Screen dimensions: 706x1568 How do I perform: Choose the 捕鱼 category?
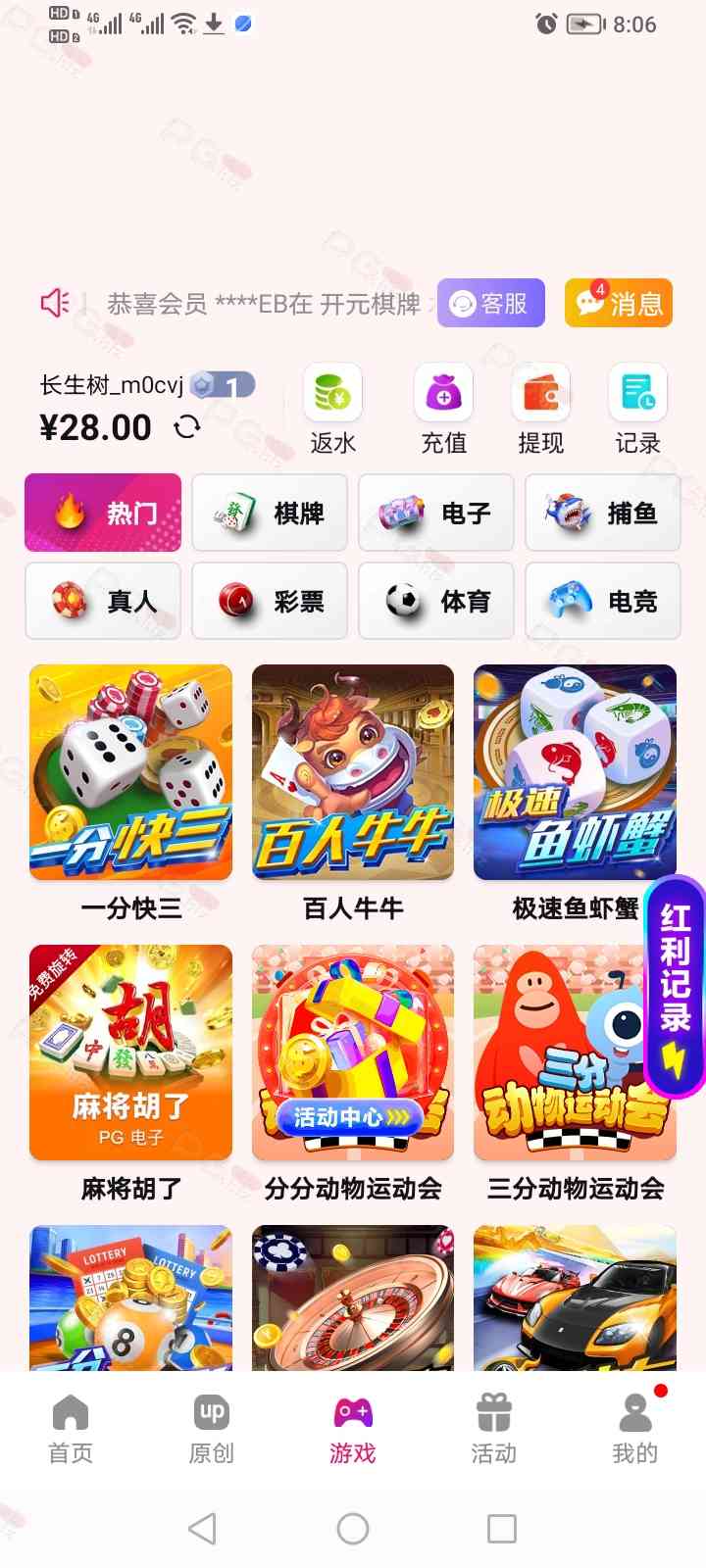(x=603, y=513)
